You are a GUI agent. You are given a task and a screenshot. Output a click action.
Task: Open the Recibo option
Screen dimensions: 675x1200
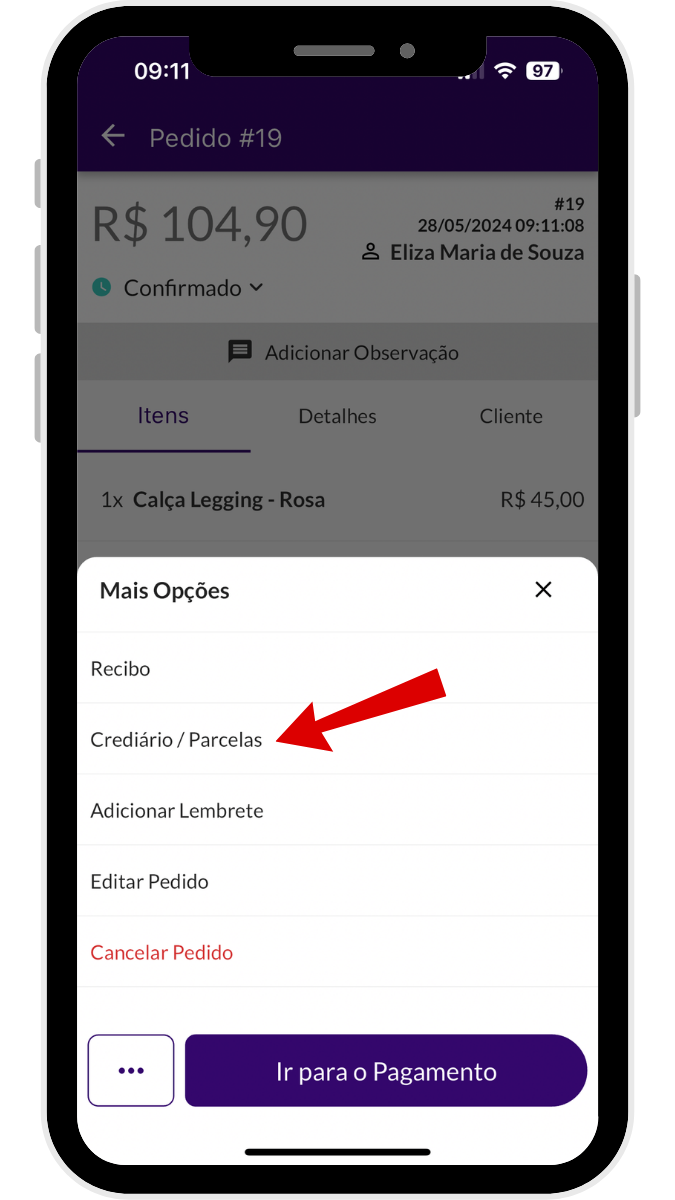coord(121,669)
